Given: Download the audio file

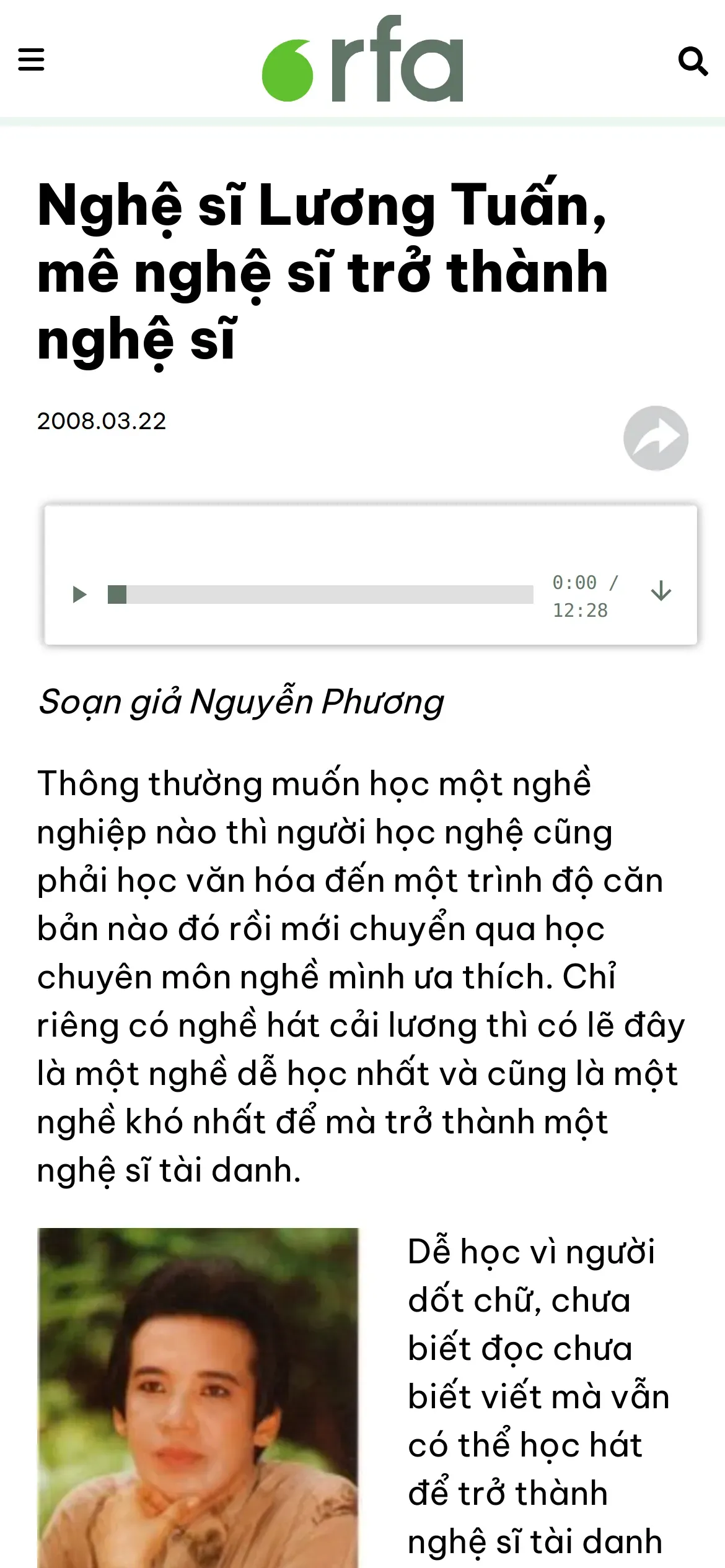Looking at the screenshot, I should click(x=661, y=591).
